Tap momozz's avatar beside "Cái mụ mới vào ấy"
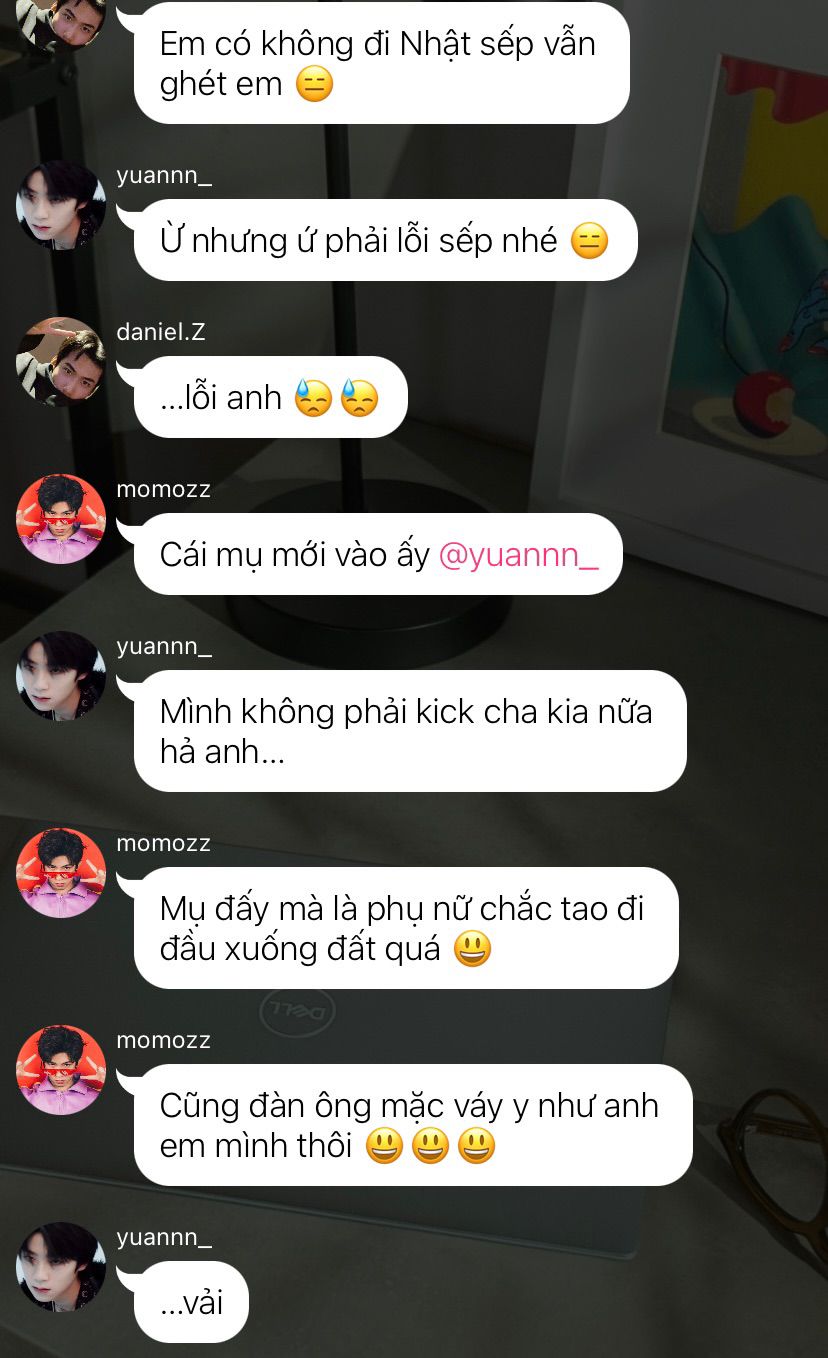This screenshot has width=828, height=1358. coord(61,519)
